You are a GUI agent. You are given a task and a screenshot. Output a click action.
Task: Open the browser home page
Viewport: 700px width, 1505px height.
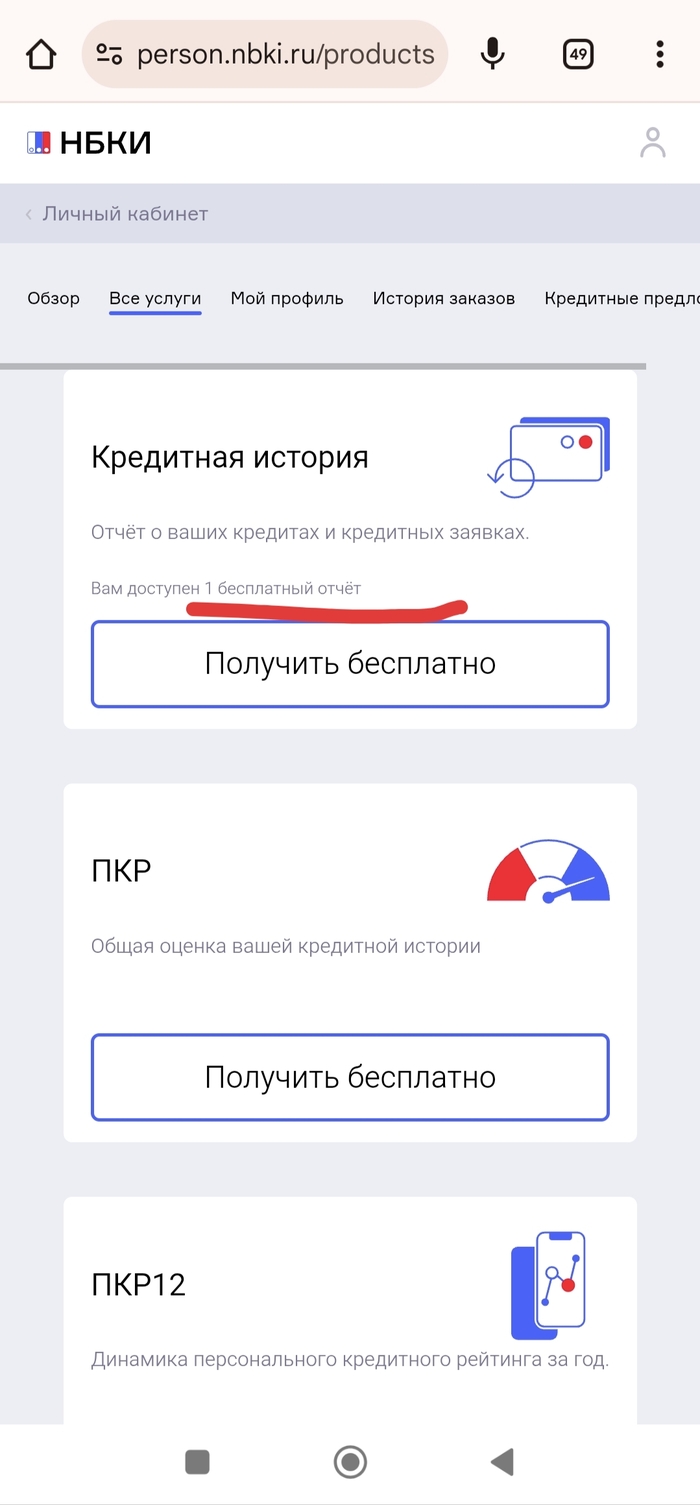click(41, 54)
